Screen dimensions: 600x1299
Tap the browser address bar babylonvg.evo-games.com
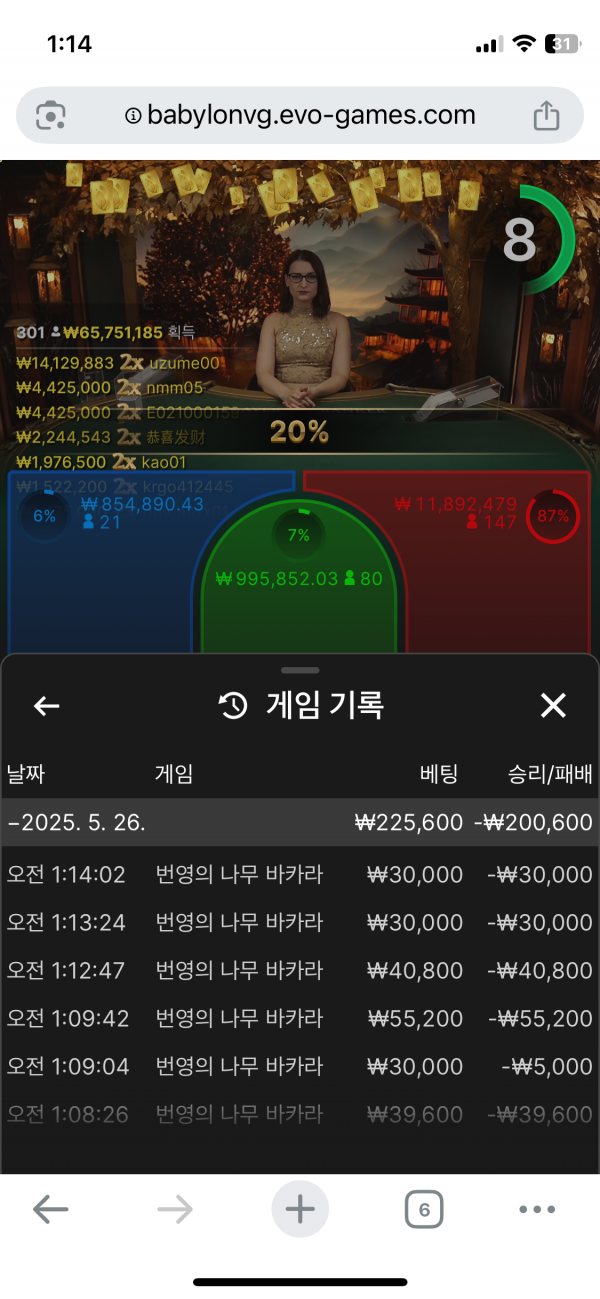[x=300, y=115]
